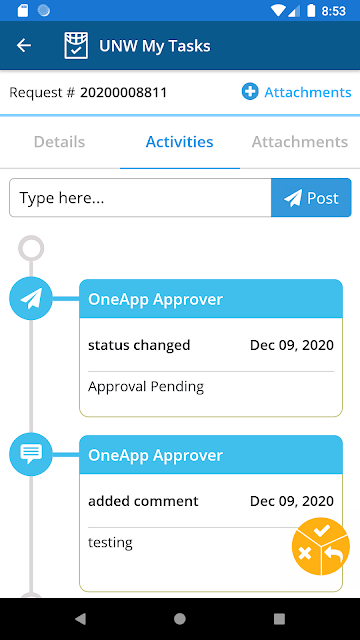Open the Attachments tab
Image resolution: width=360 pixels, height=640 pixels.
point(300,142)
